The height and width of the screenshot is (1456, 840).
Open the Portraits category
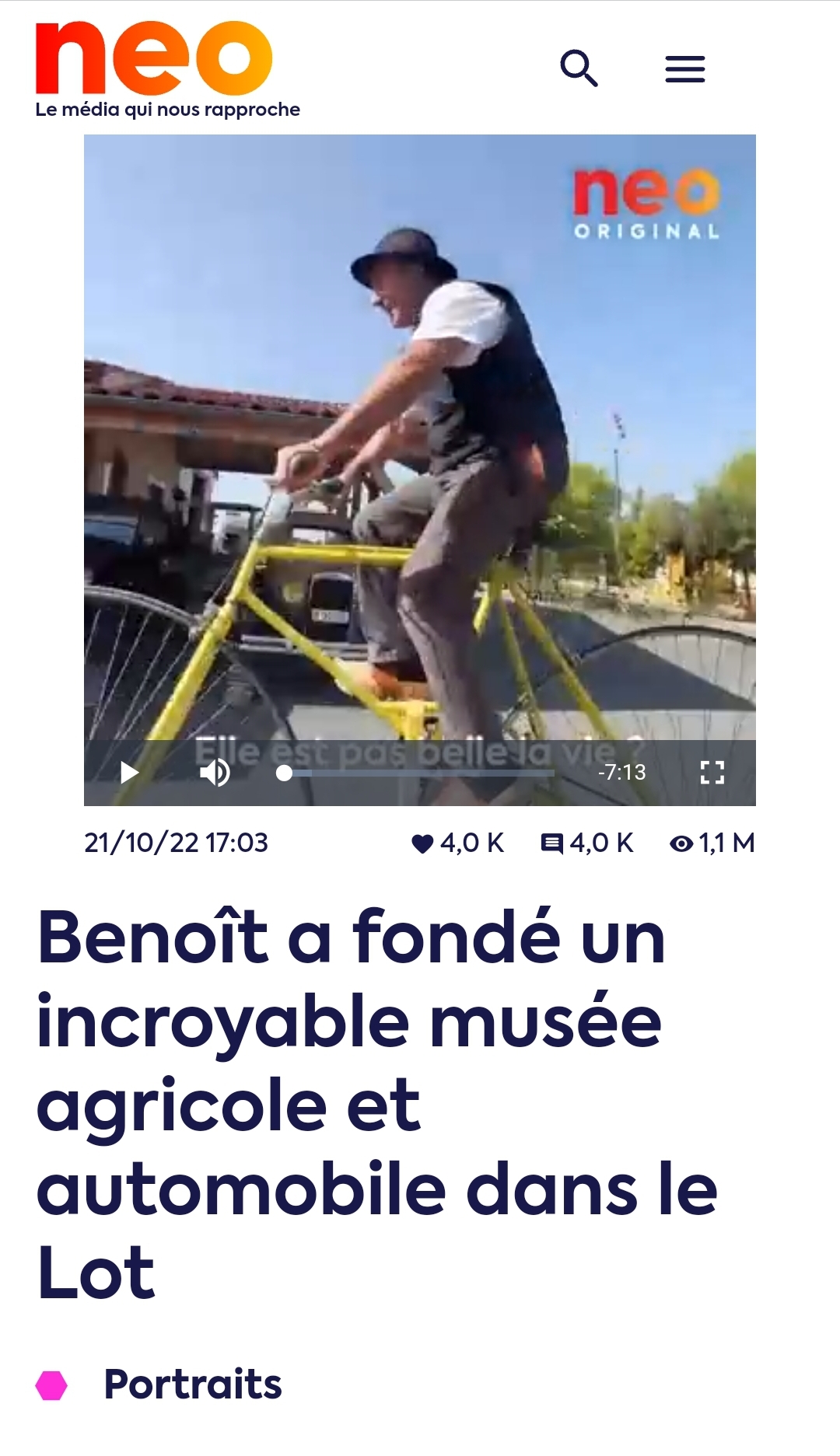coord(193,1384)
